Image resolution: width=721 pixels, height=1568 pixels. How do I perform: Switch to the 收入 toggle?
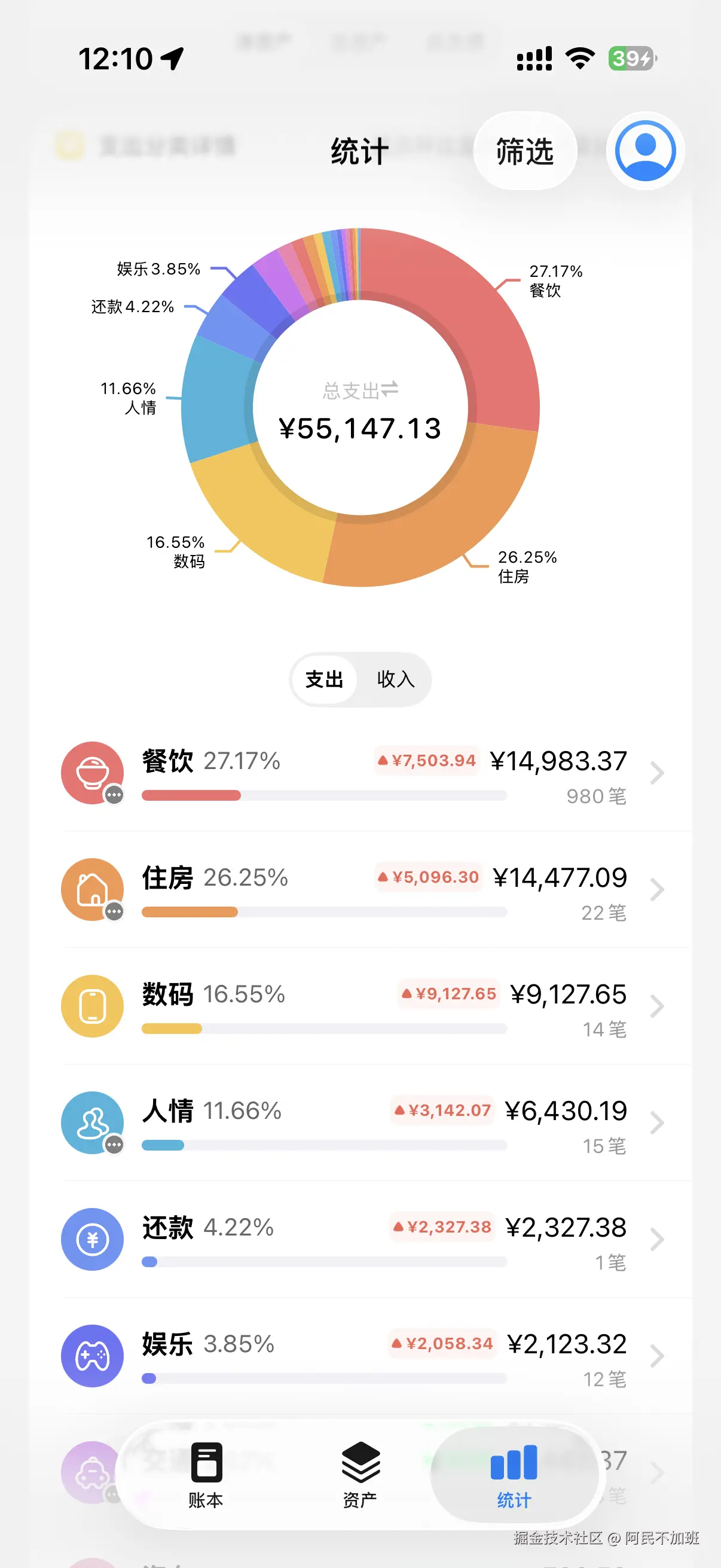[396, 679]
